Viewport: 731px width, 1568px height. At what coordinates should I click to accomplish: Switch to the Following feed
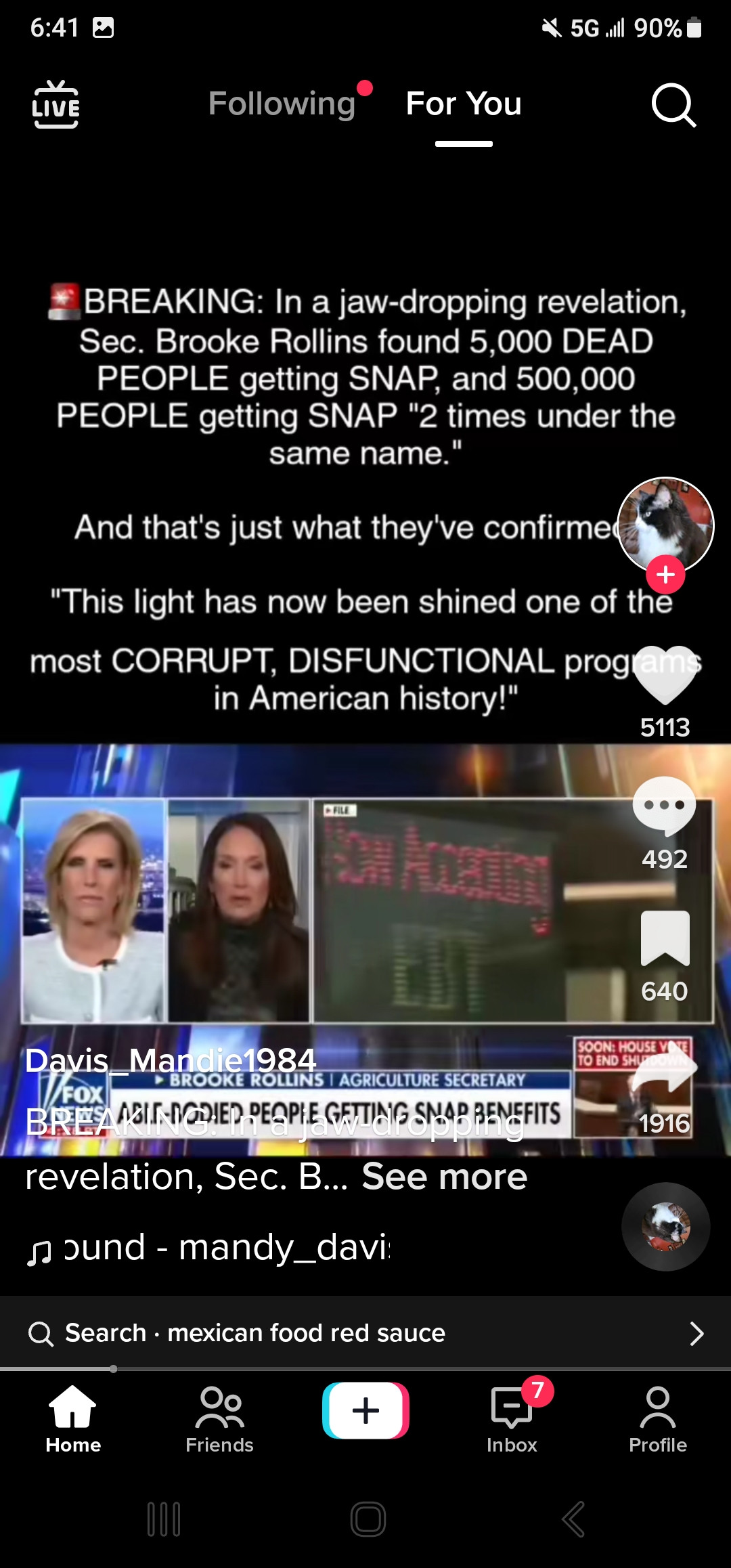[x=282, y=104]
